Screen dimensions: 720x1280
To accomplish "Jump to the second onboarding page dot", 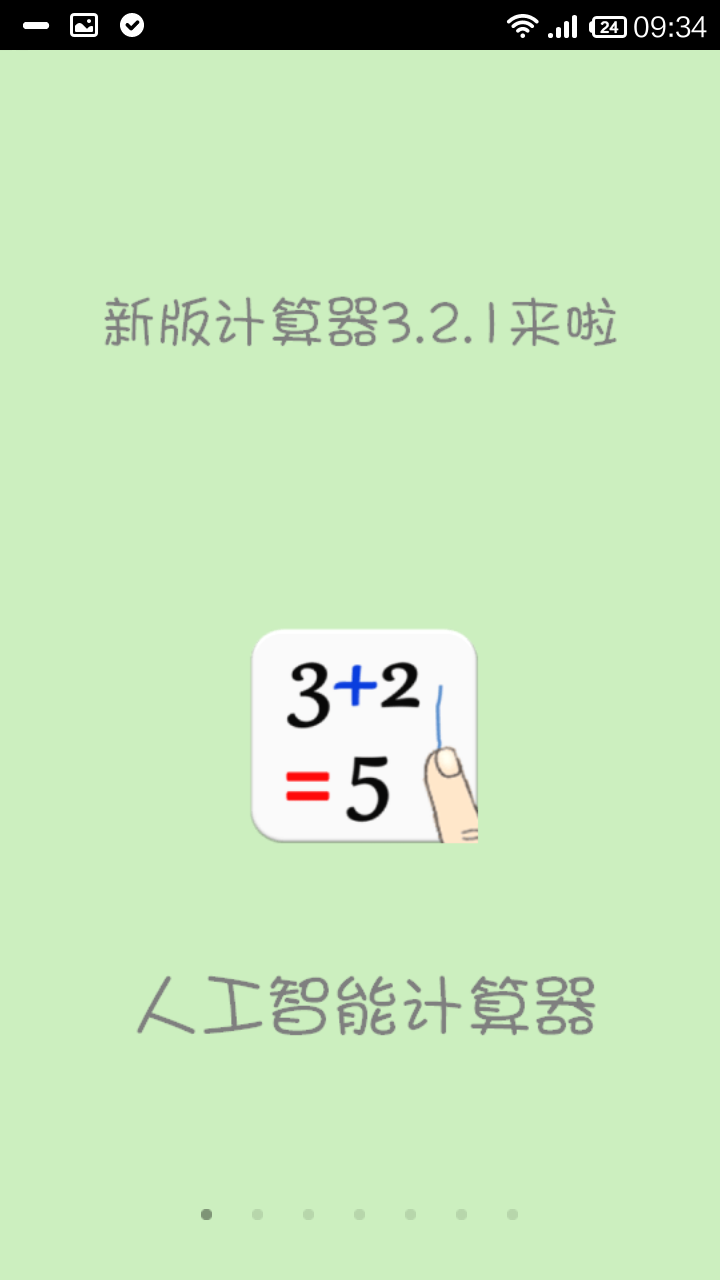I will coord(257,1214).
